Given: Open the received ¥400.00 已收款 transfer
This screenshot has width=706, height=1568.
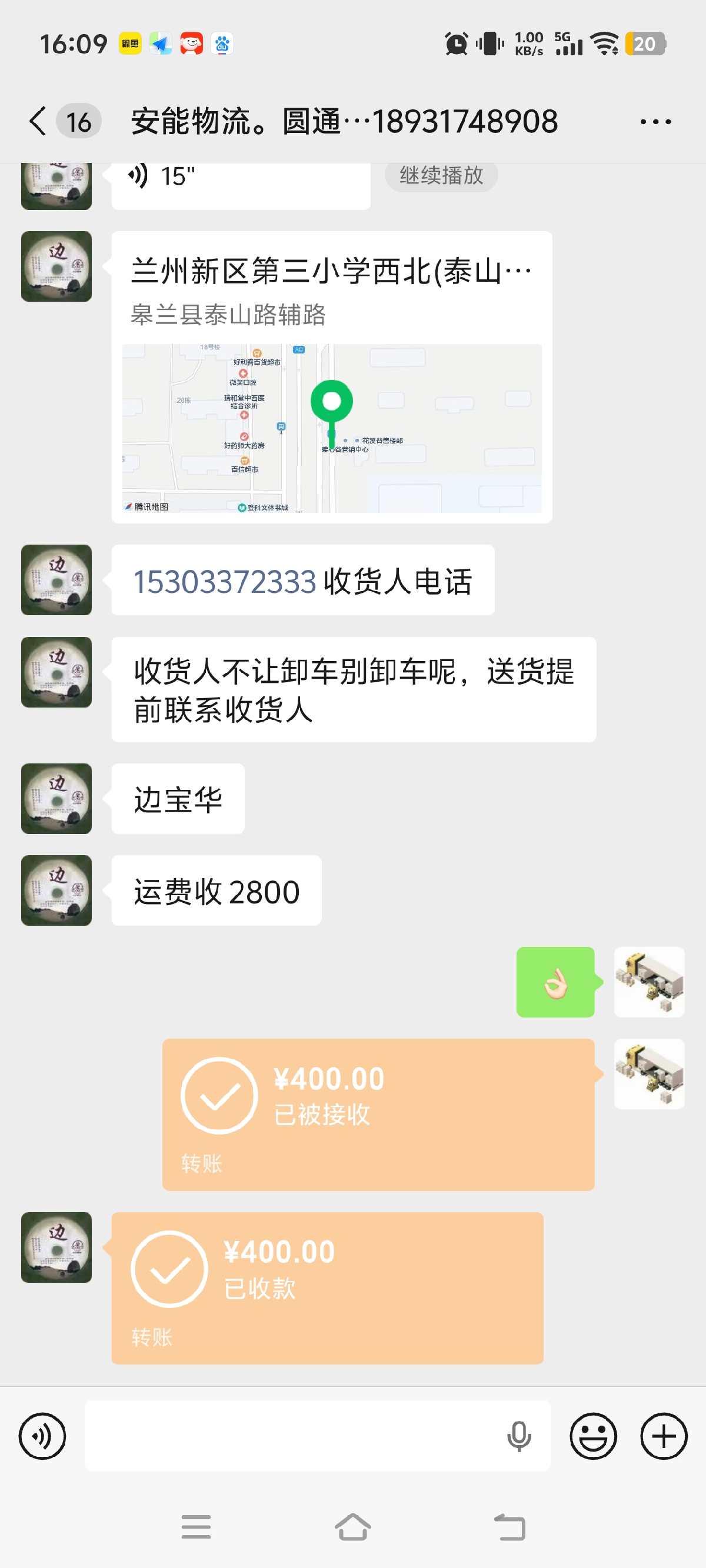Looking at the screenshot, I should point(327,1287).
